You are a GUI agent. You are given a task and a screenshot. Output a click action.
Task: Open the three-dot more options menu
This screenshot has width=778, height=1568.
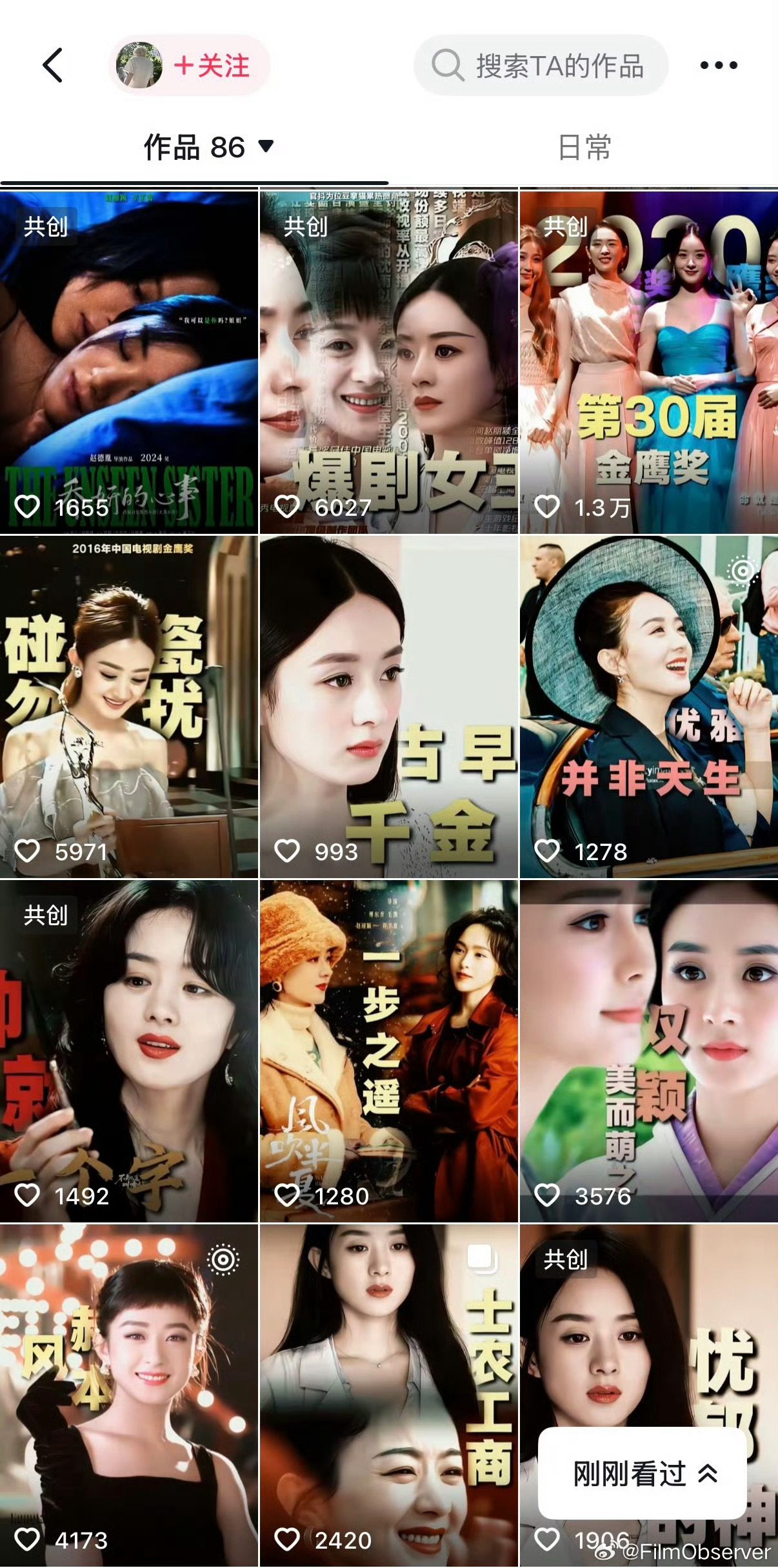(x=717, y=64)
